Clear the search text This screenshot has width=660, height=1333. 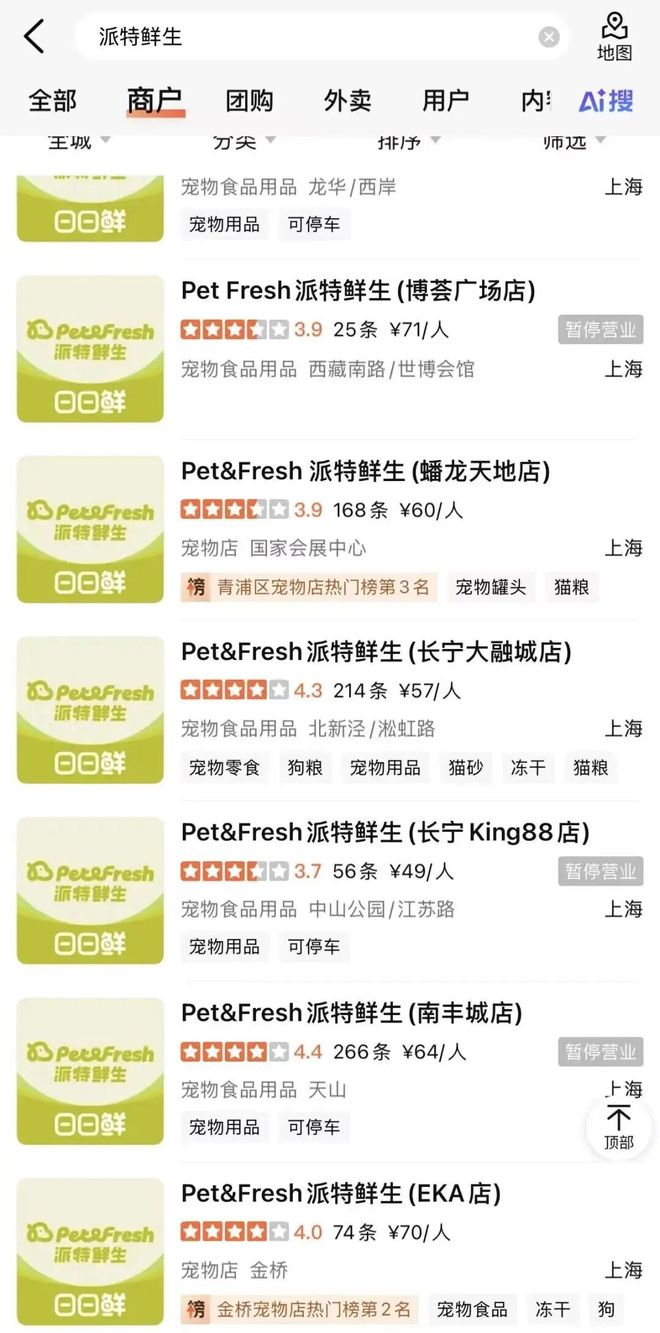tap(549, 37)
